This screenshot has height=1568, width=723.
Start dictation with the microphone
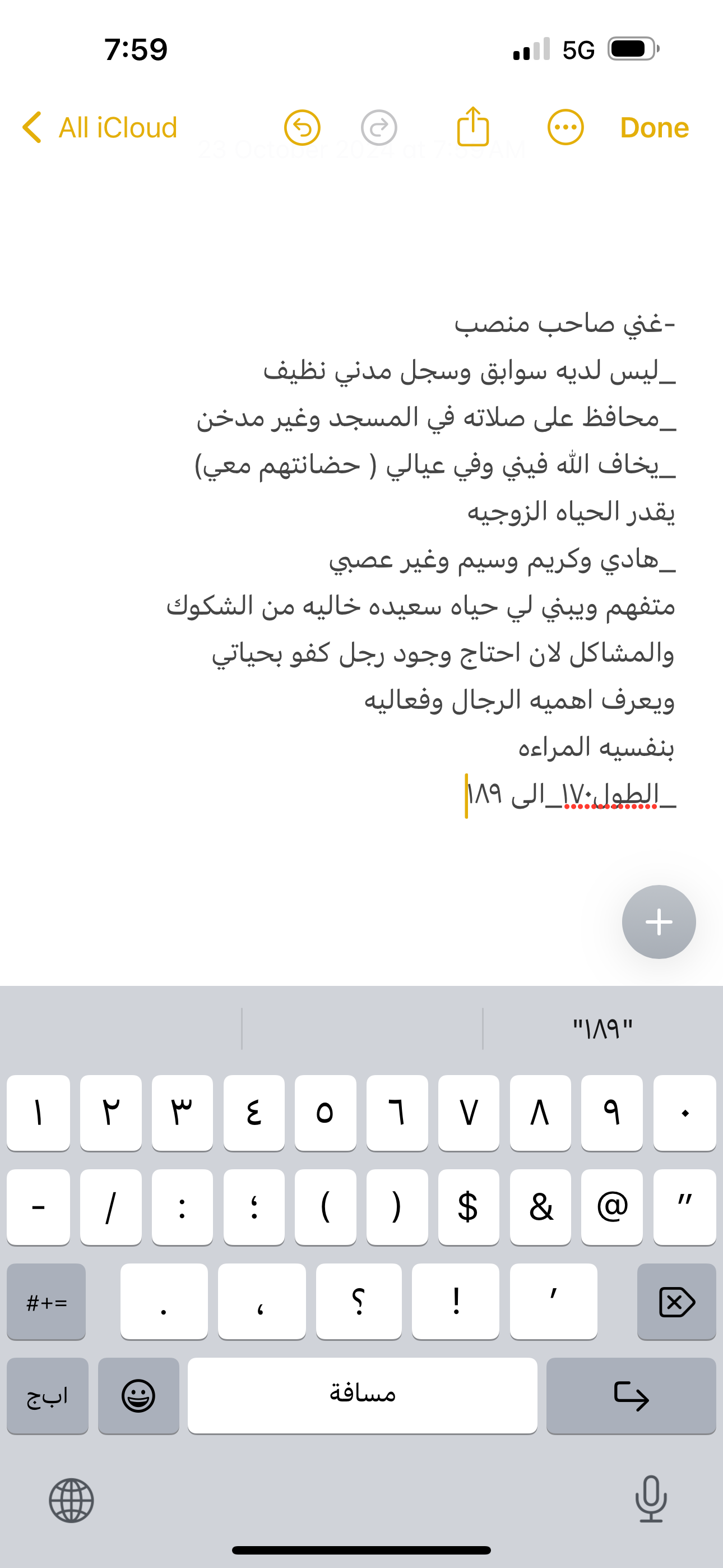(x=651, y=1499)
